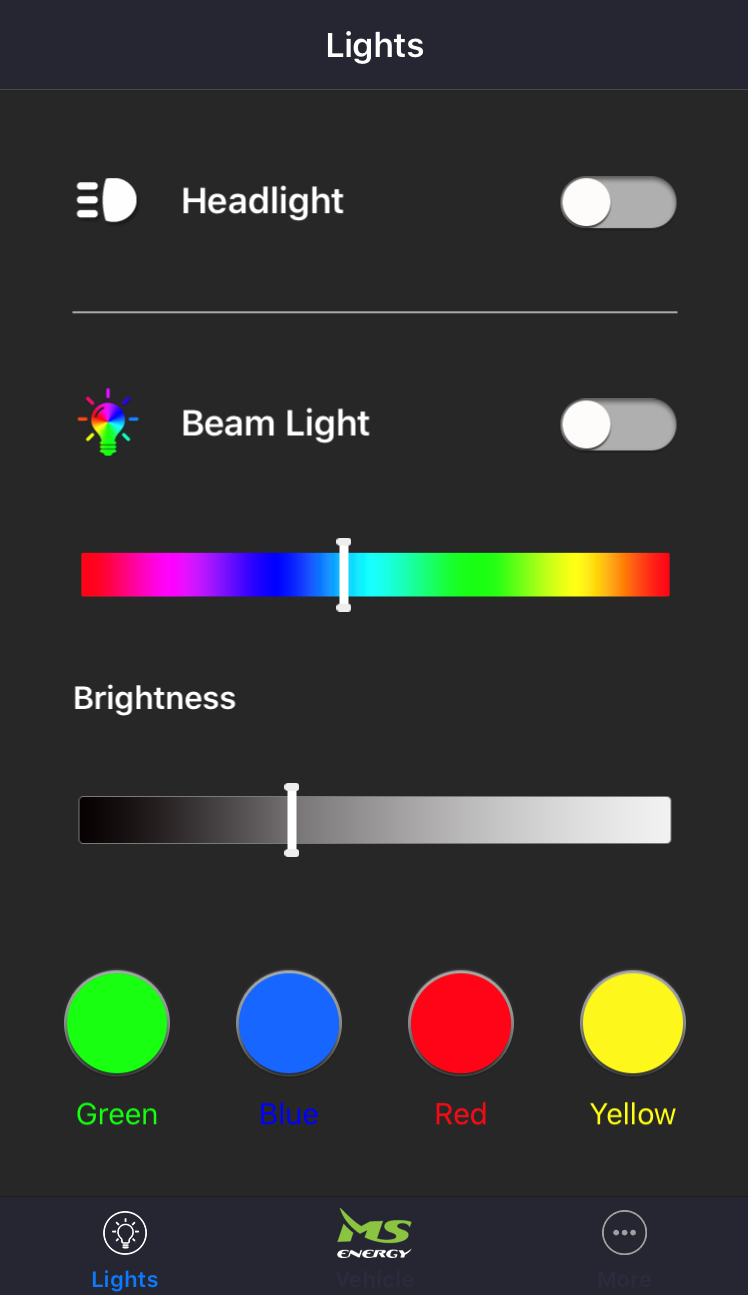
Task: Tap the Brightness gradient bar
Action: point(375,820)
